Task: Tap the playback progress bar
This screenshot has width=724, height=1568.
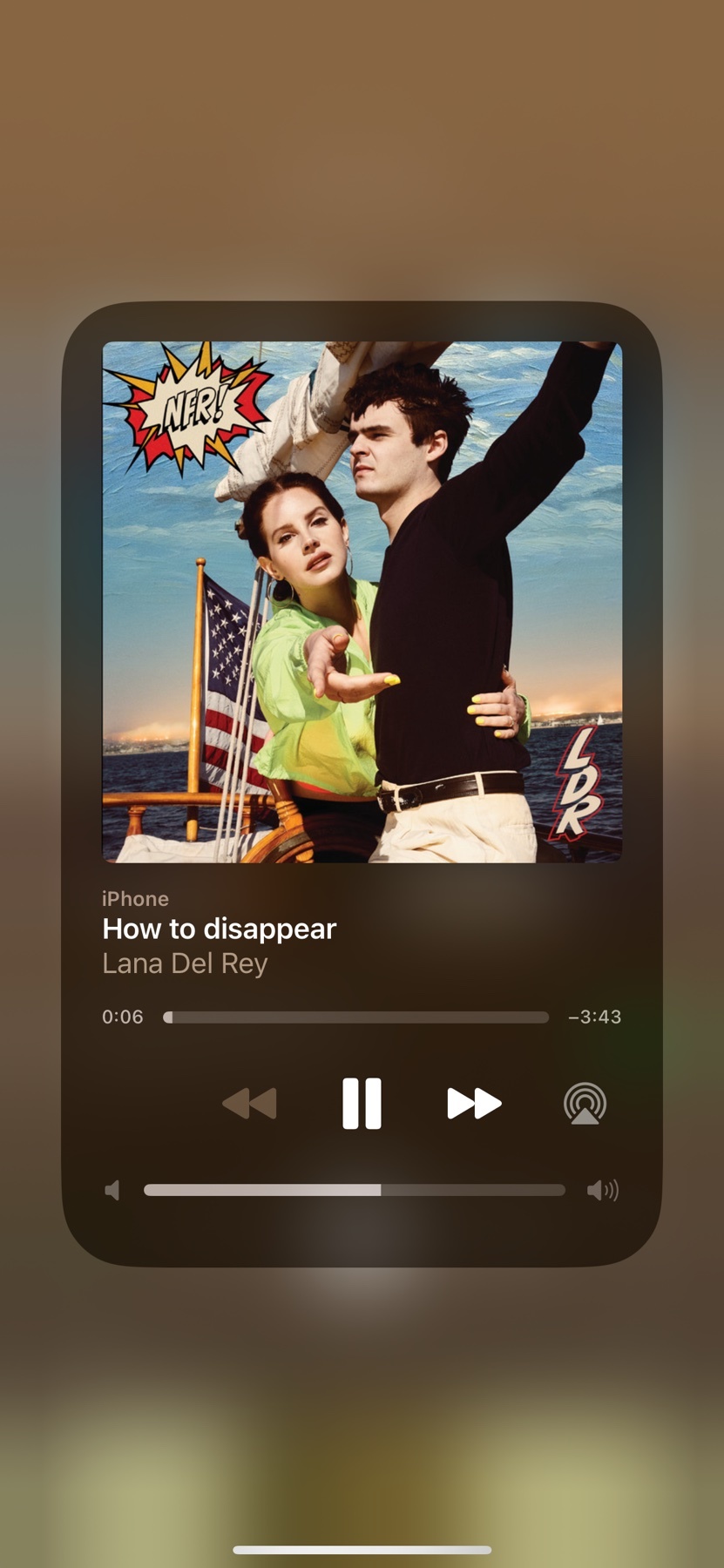Action: [x=357, y=1017]
